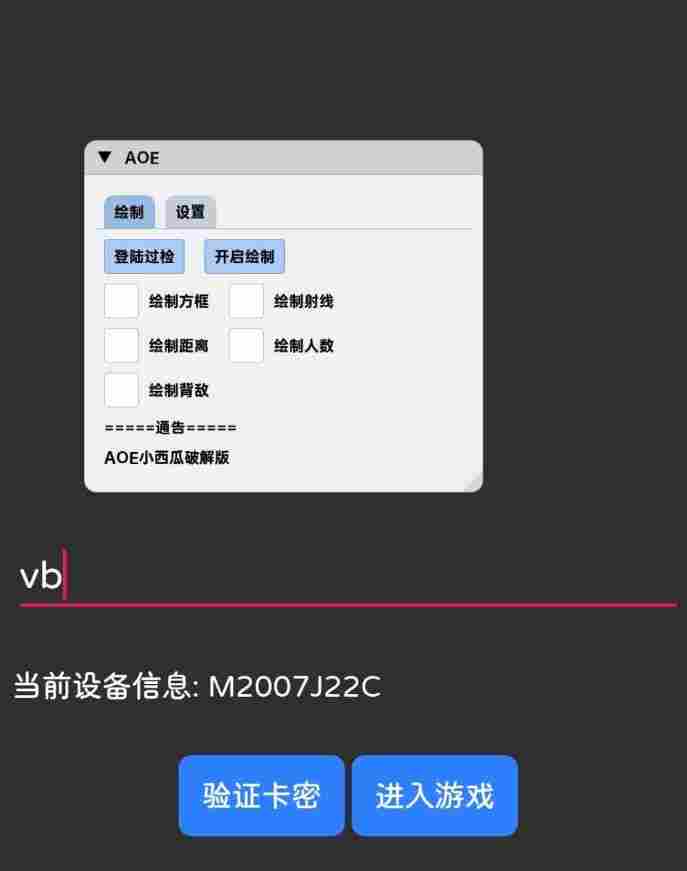Screen dimensions: 687x871
Task: Select the 绘制 tab
Action: tap(129, 212)
